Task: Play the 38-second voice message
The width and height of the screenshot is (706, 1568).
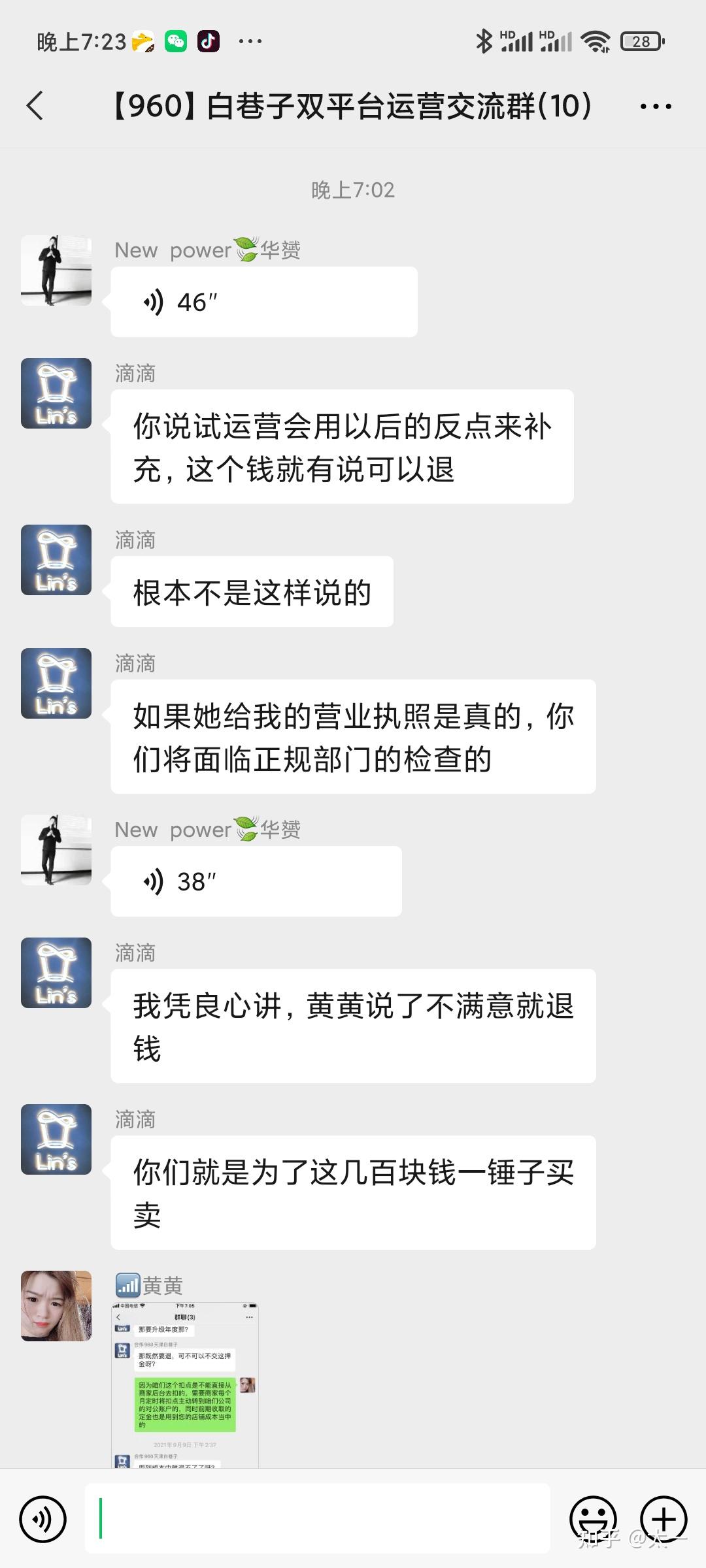Action: pos(256,881)
